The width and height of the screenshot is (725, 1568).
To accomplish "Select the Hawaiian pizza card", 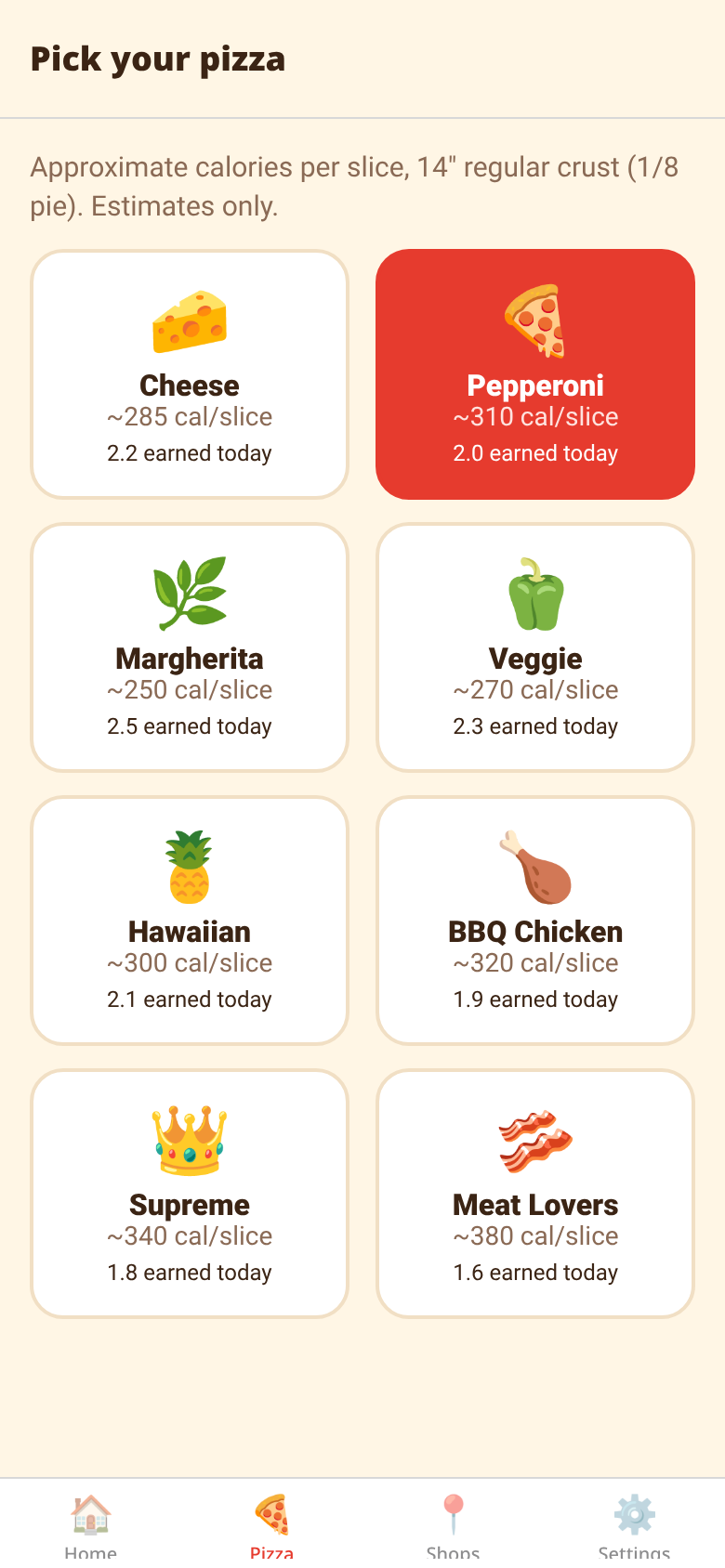I will (190, 921).
